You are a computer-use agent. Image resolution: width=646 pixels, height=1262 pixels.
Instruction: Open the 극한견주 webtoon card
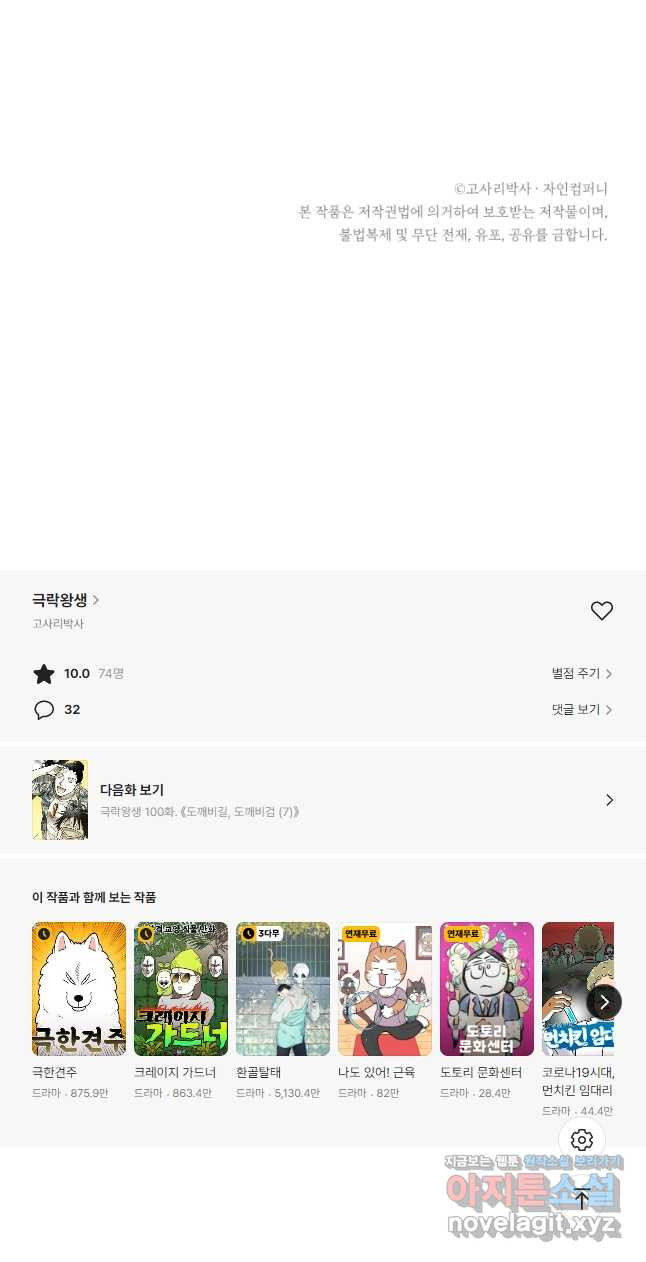point(79,1011)
